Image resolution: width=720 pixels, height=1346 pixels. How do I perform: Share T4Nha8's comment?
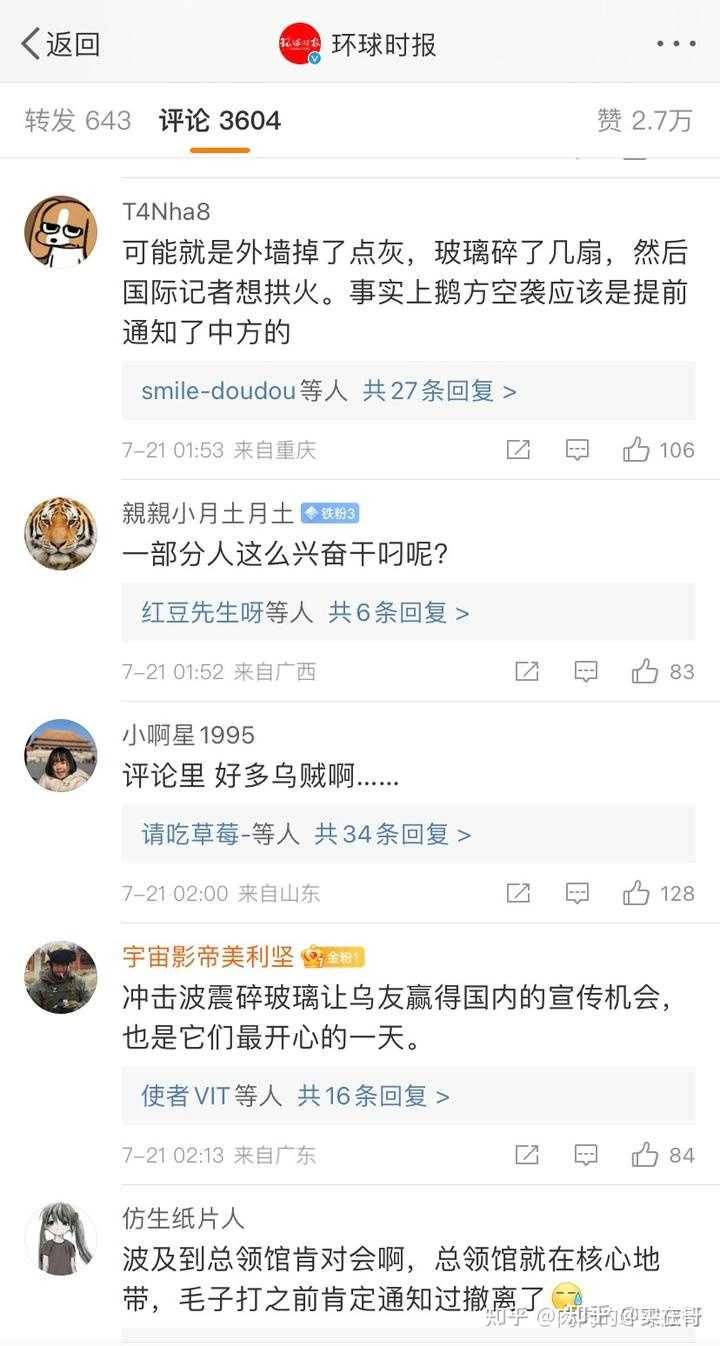tap(518, 450)
